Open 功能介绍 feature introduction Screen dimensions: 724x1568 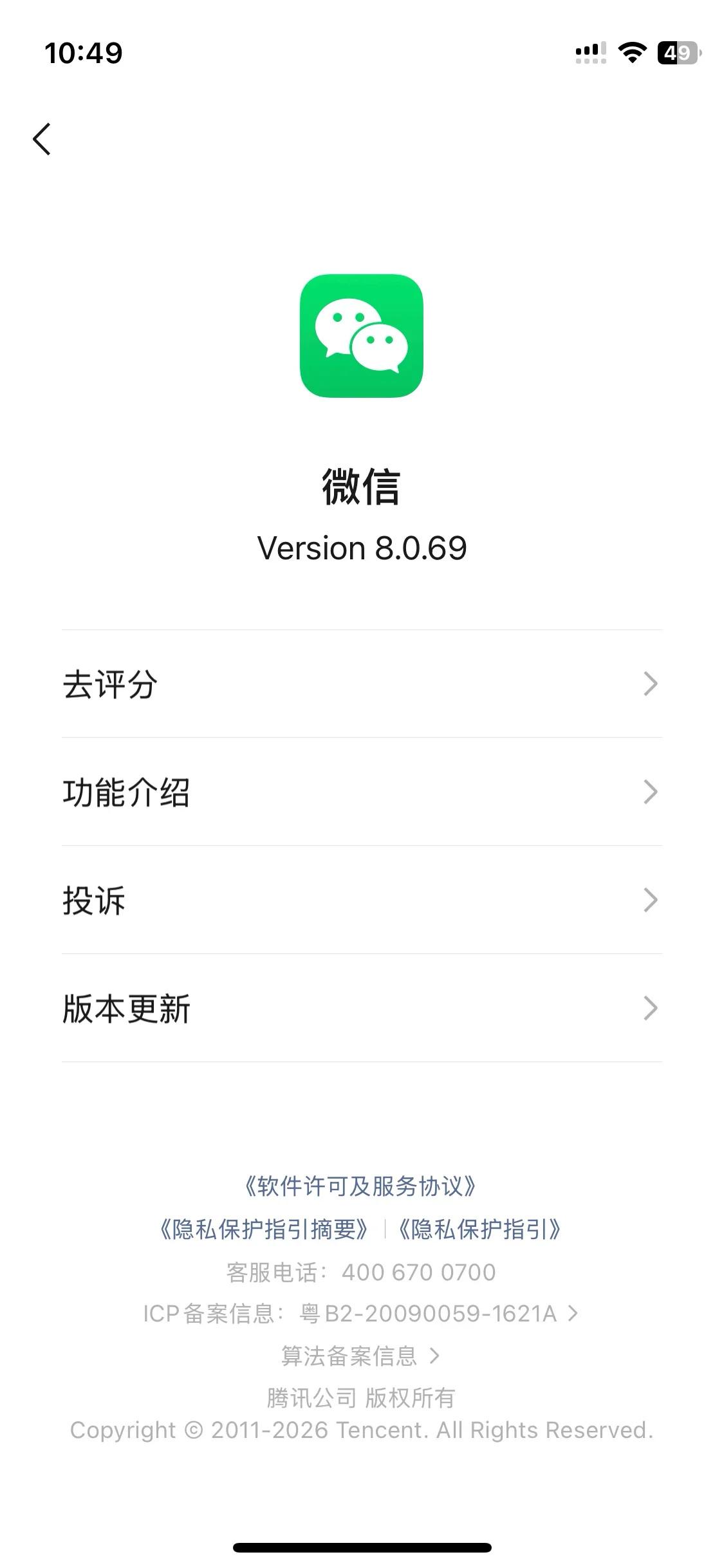(362, 792)
